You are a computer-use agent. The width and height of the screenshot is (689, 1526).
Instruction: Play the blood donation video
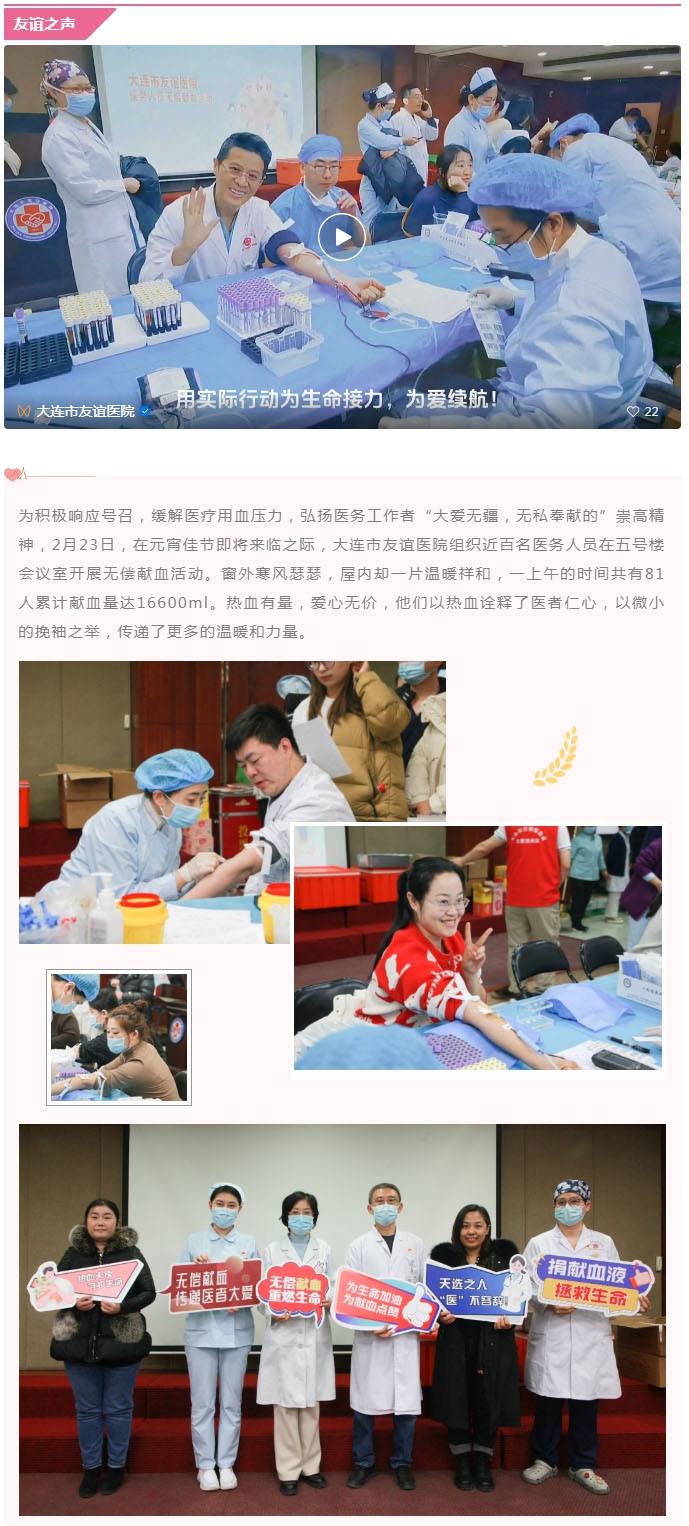[x=342, y=237]
